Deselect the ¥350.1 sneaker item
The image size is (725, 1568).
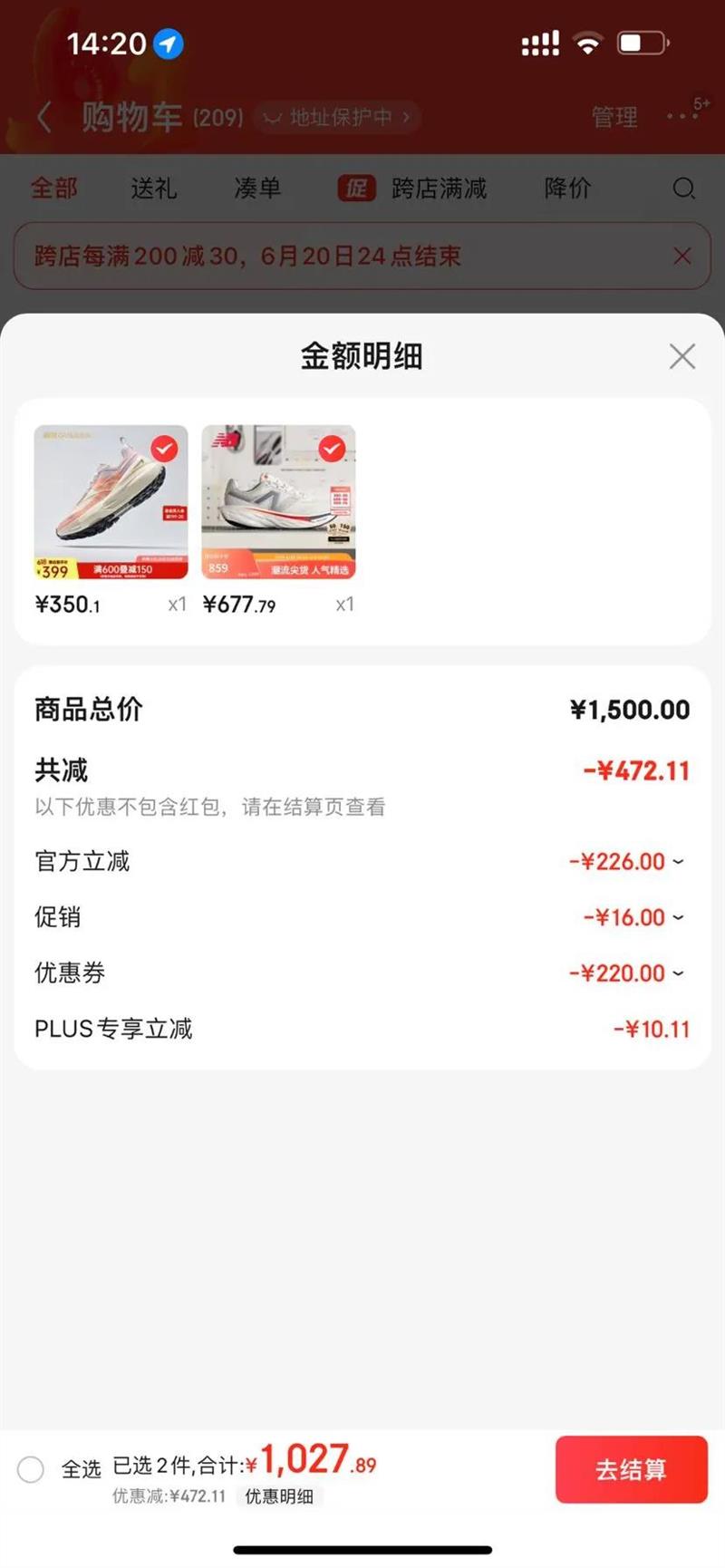point(164,449)
